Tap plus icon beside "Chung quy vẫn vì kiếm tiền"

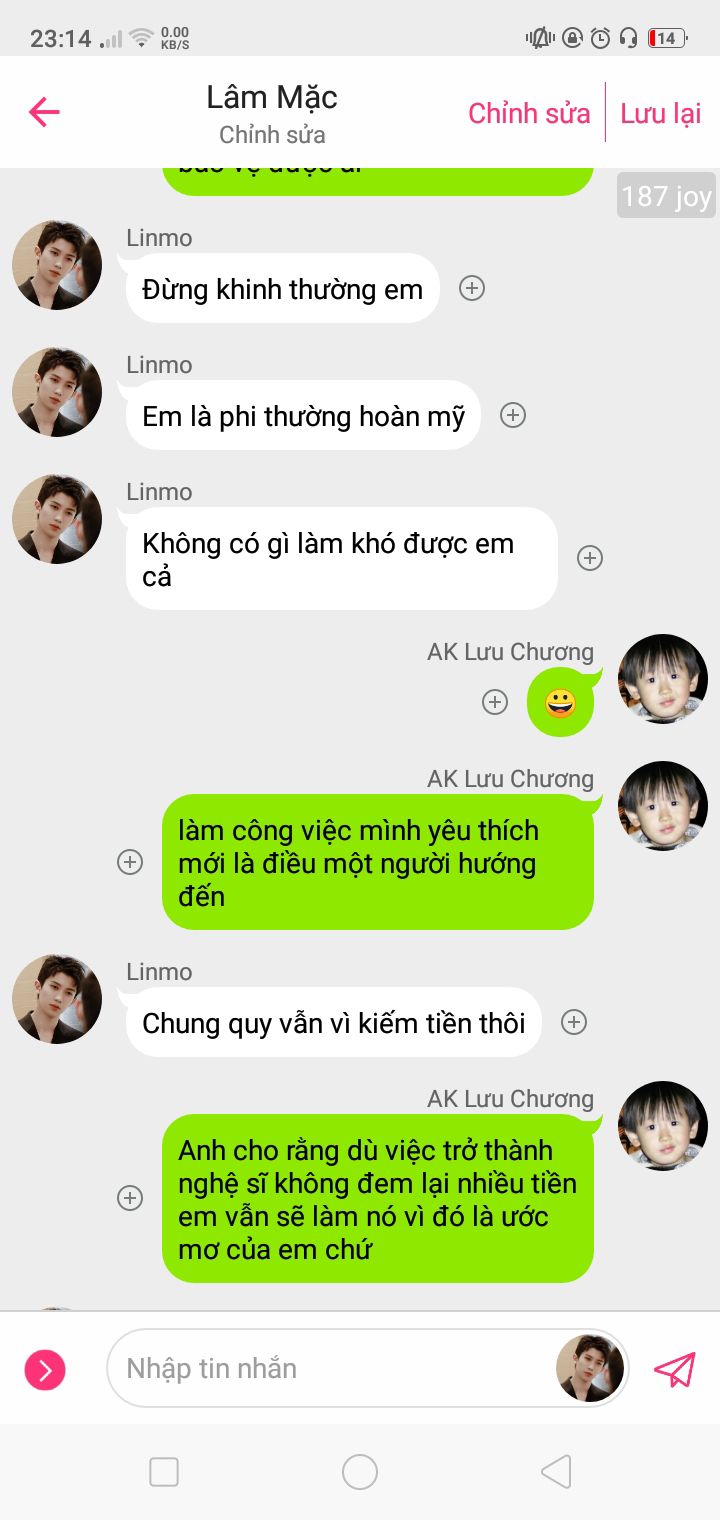point(573,1022)
